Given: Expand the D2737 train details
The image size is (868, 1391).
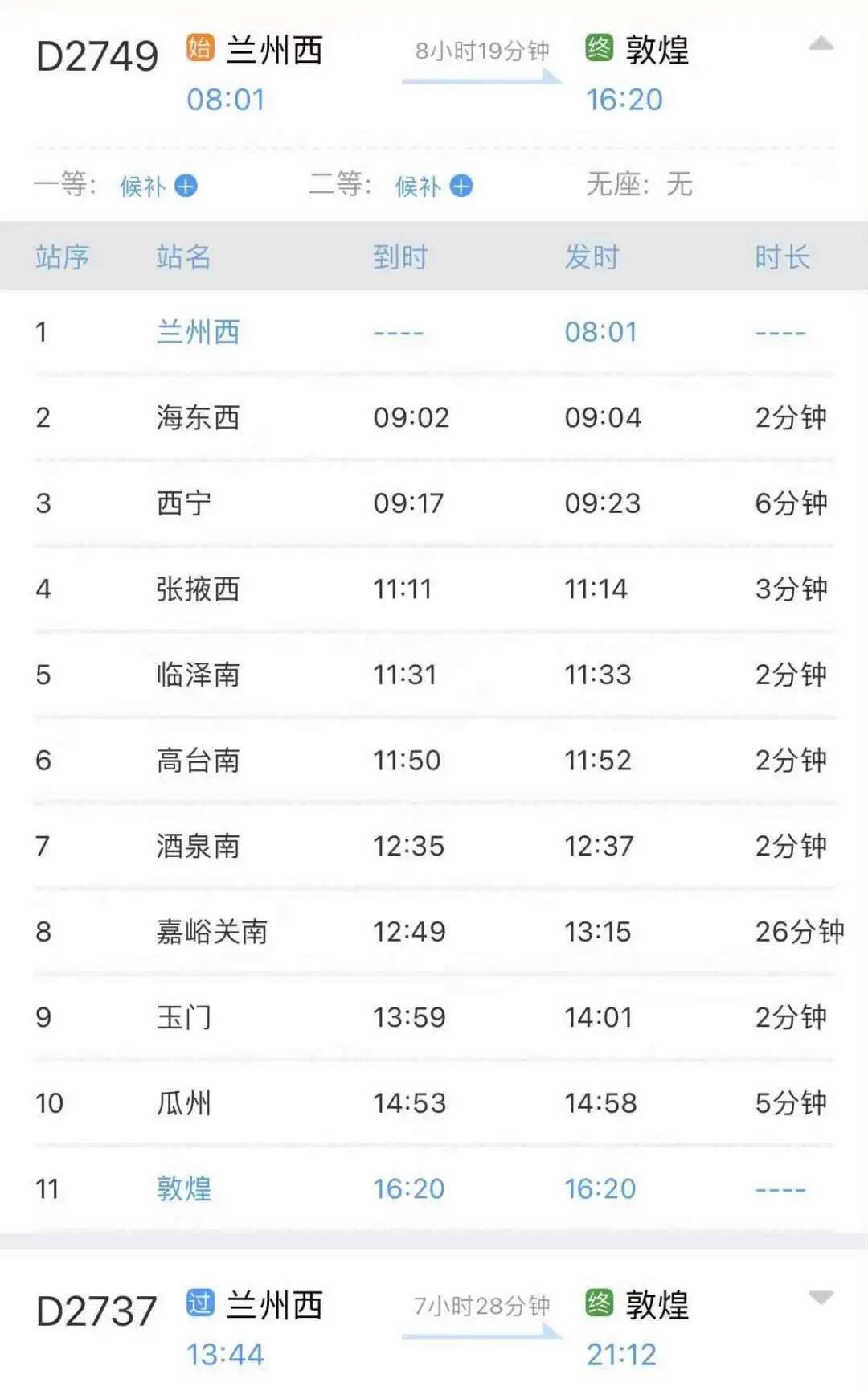Looking at the screenshot, I should (820, 1298).
